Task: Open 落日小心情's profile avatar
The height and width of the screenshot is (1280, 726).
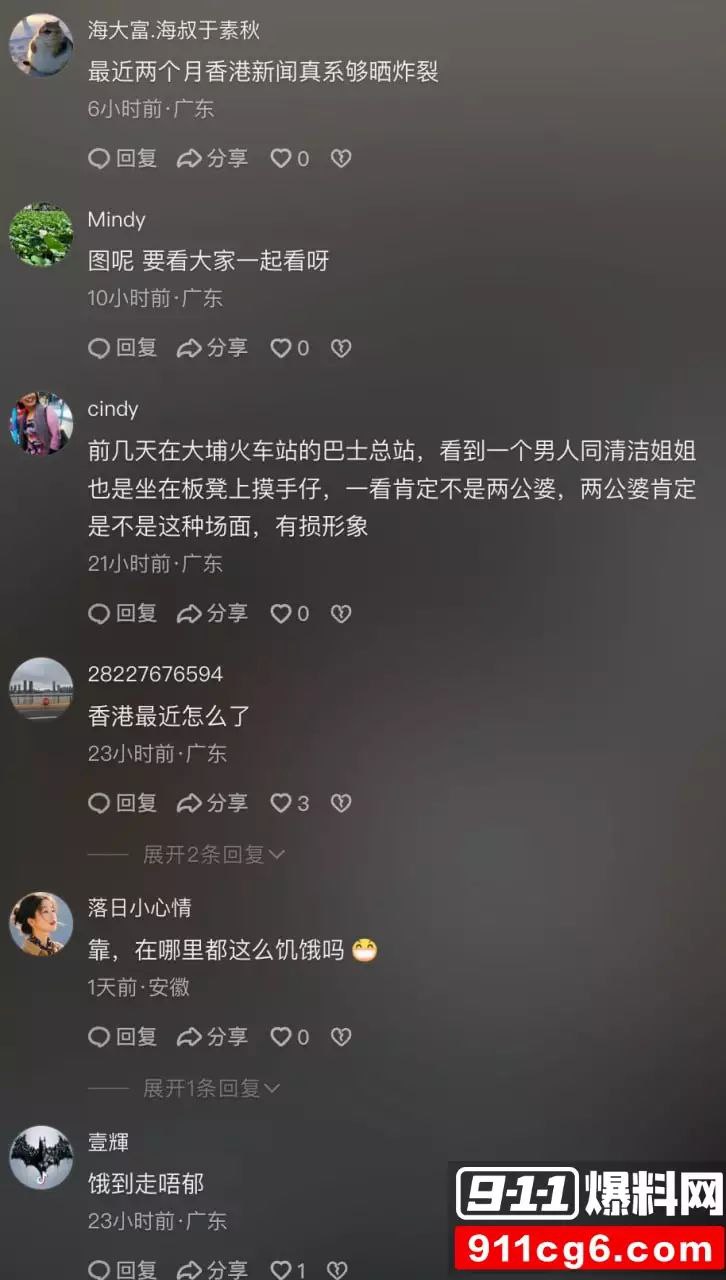Action: click(41, 924)
